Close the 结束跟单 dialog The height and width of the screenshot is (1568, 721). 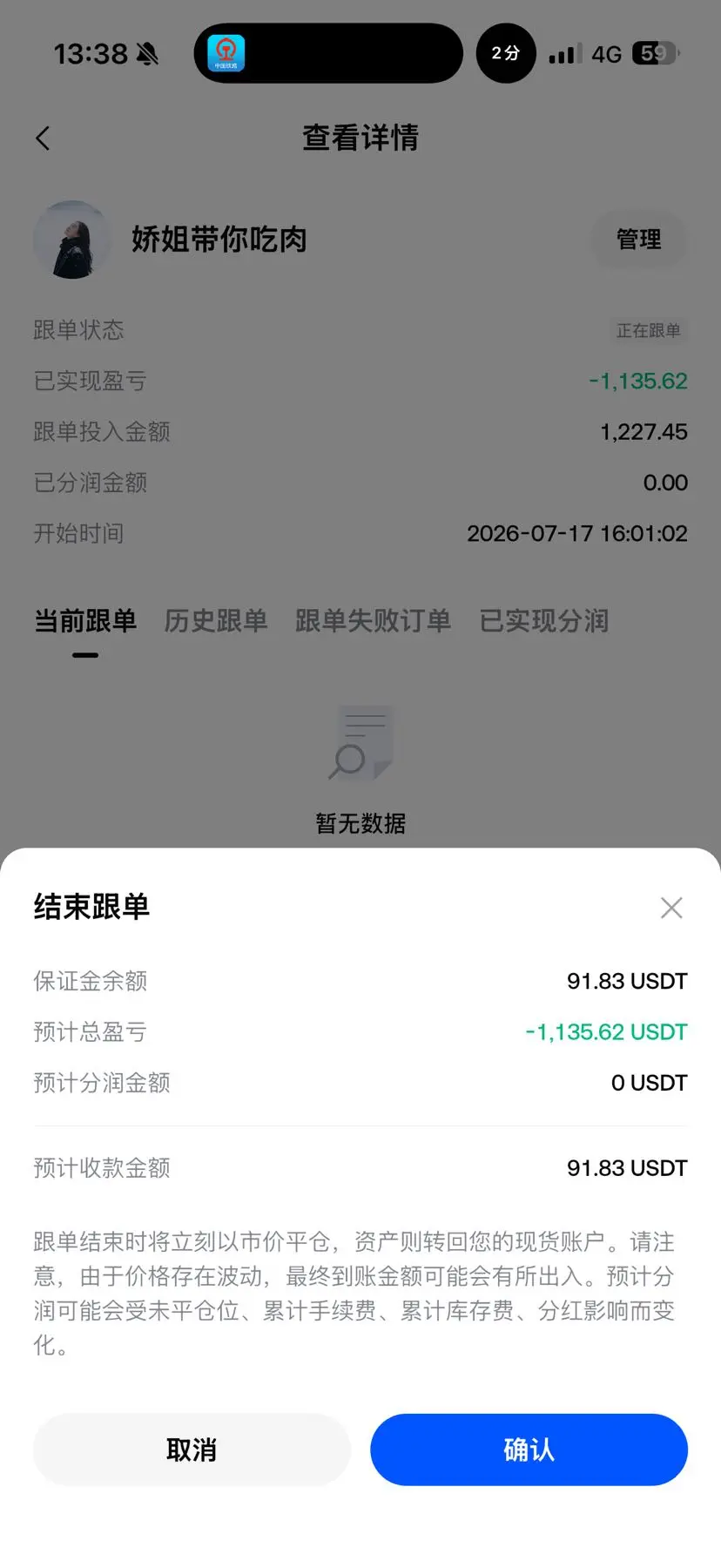click(x=671, y=908)
